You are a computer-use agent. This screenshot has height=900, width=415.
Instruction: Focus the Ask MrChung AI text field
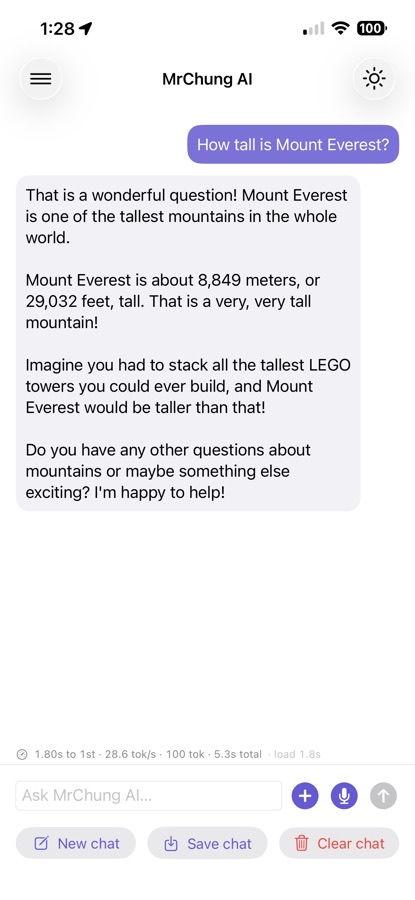(x=149, y=796)
